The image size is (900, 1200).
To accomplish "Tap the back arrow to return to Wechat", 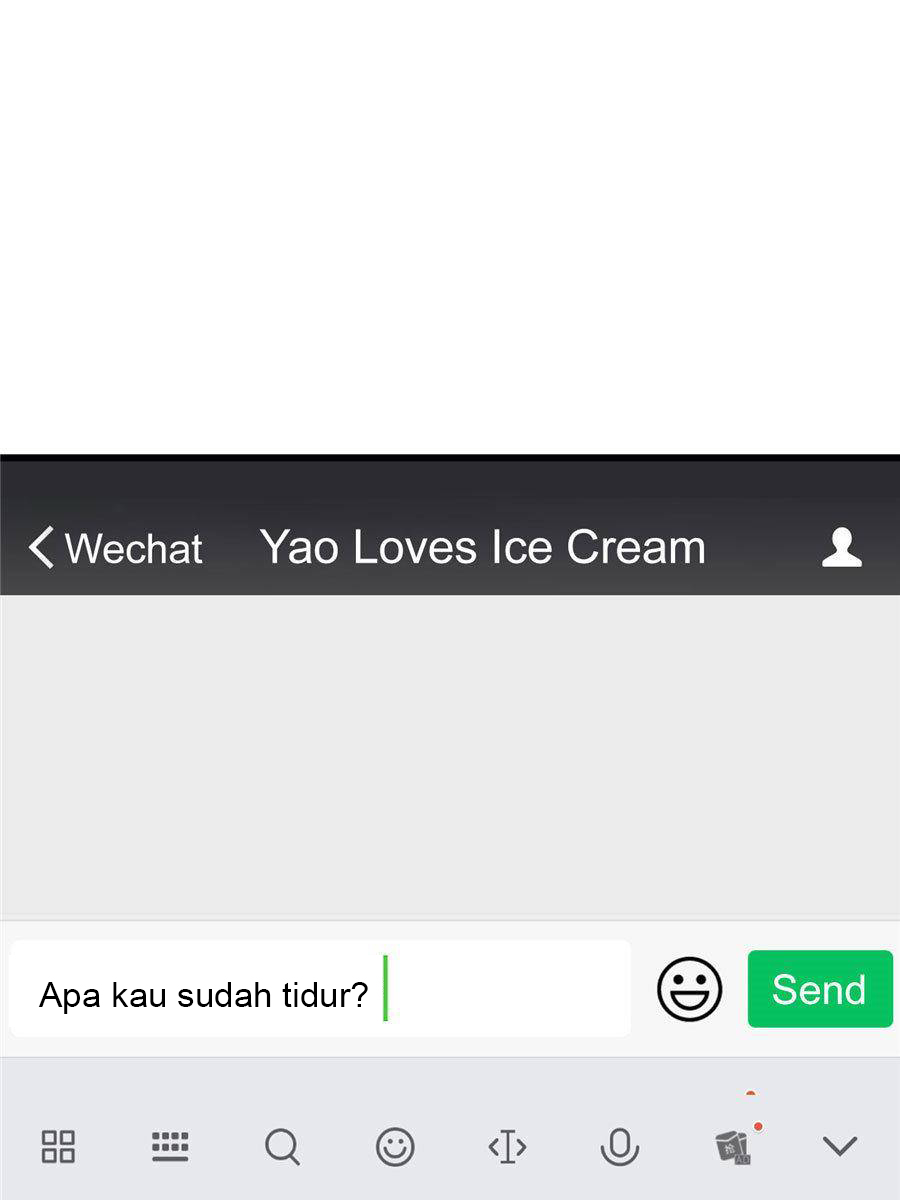I will click(38, 547).
